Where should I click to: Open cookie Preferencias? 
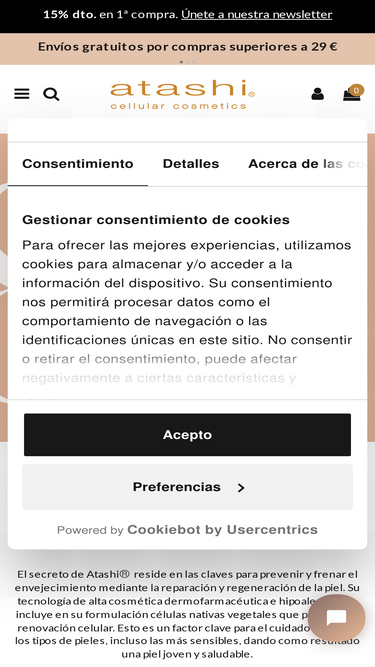click(x=188, y=487)
